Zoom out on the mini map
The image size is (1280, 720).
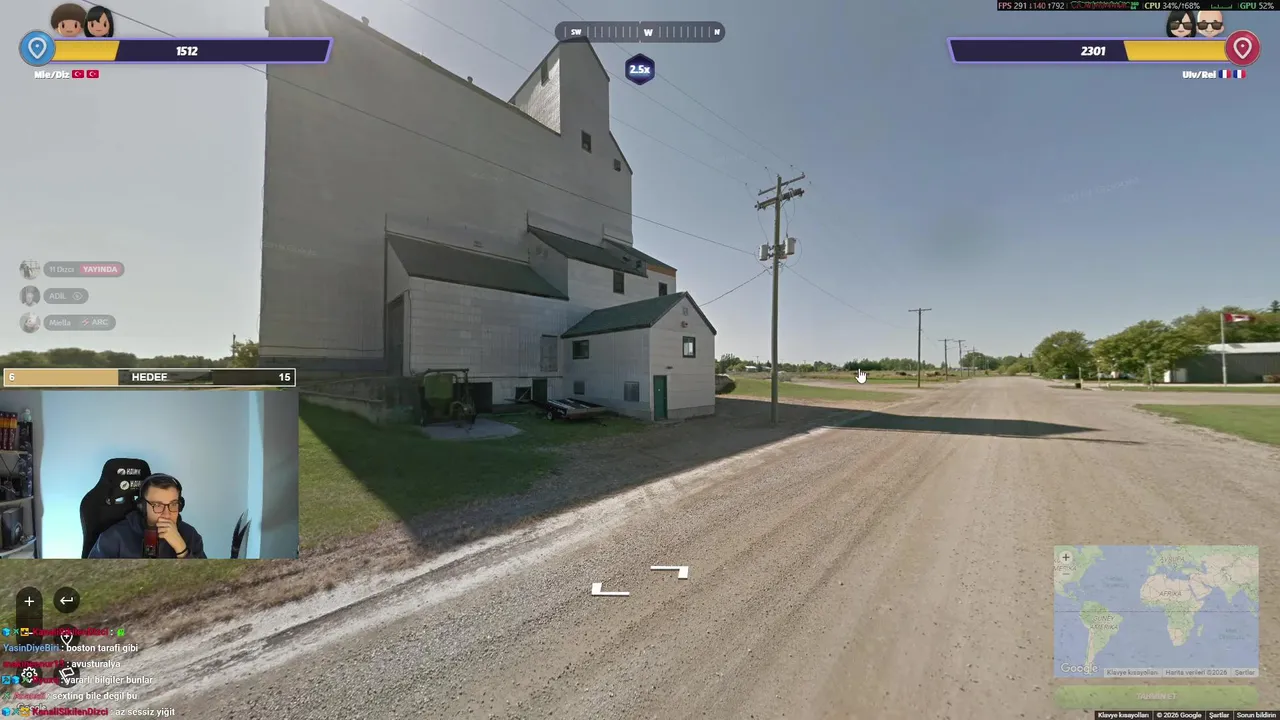(x=1066, y=574)
